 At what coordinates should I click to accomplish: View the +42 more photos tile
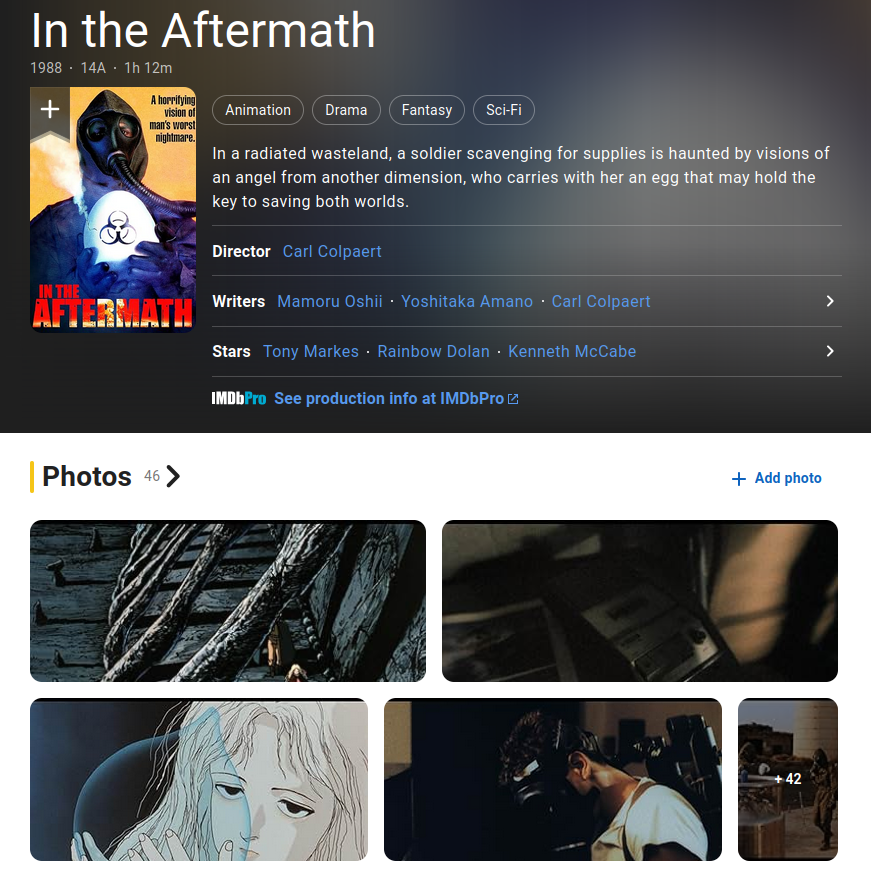(787, 779)
